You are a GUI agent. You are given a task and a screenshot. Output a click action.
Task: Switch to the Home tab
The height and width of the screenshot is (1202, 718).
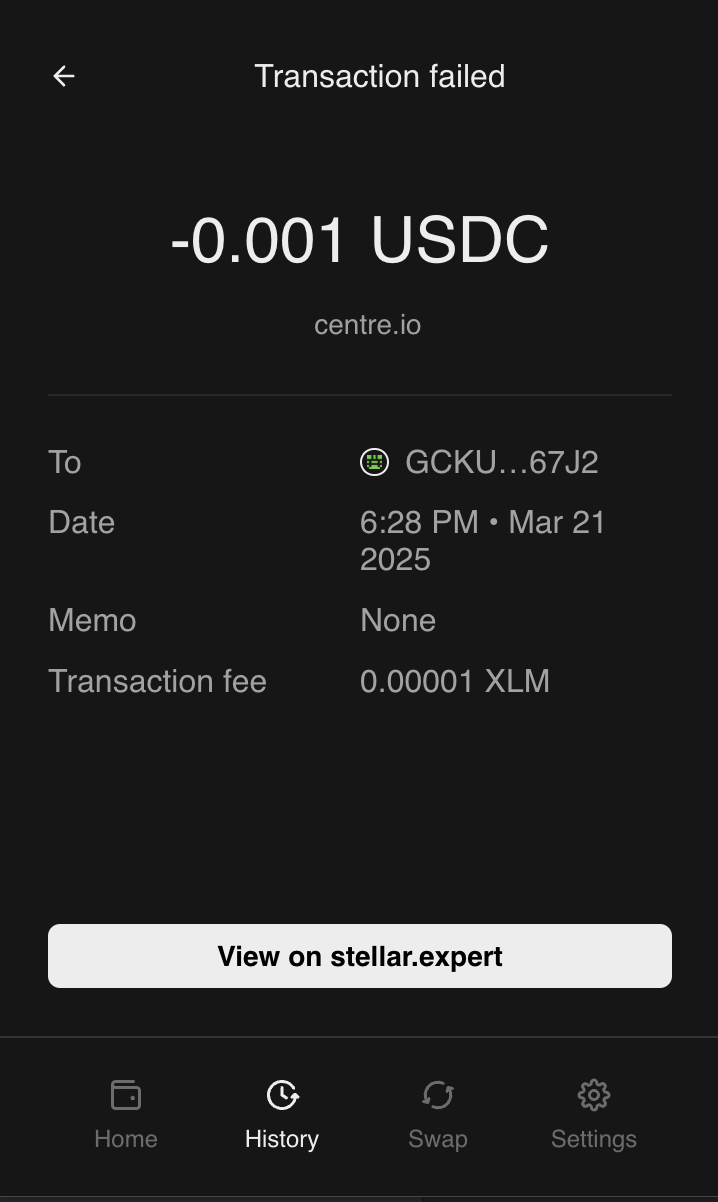coord(126,1114)
